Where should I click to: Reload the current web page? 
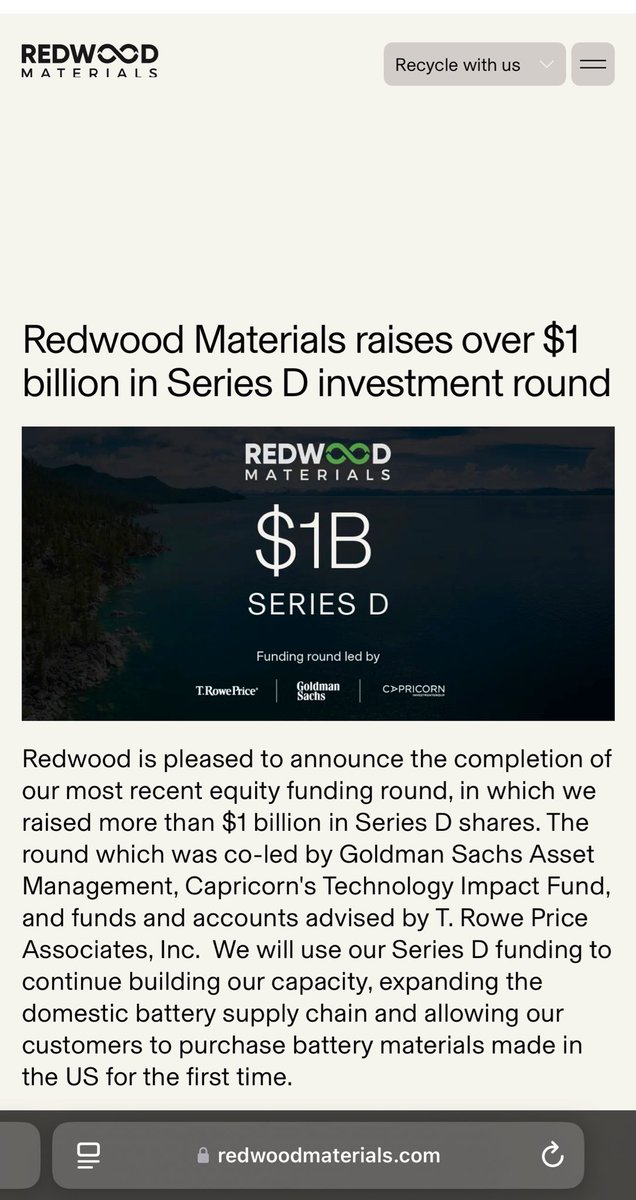(552, 1156)
